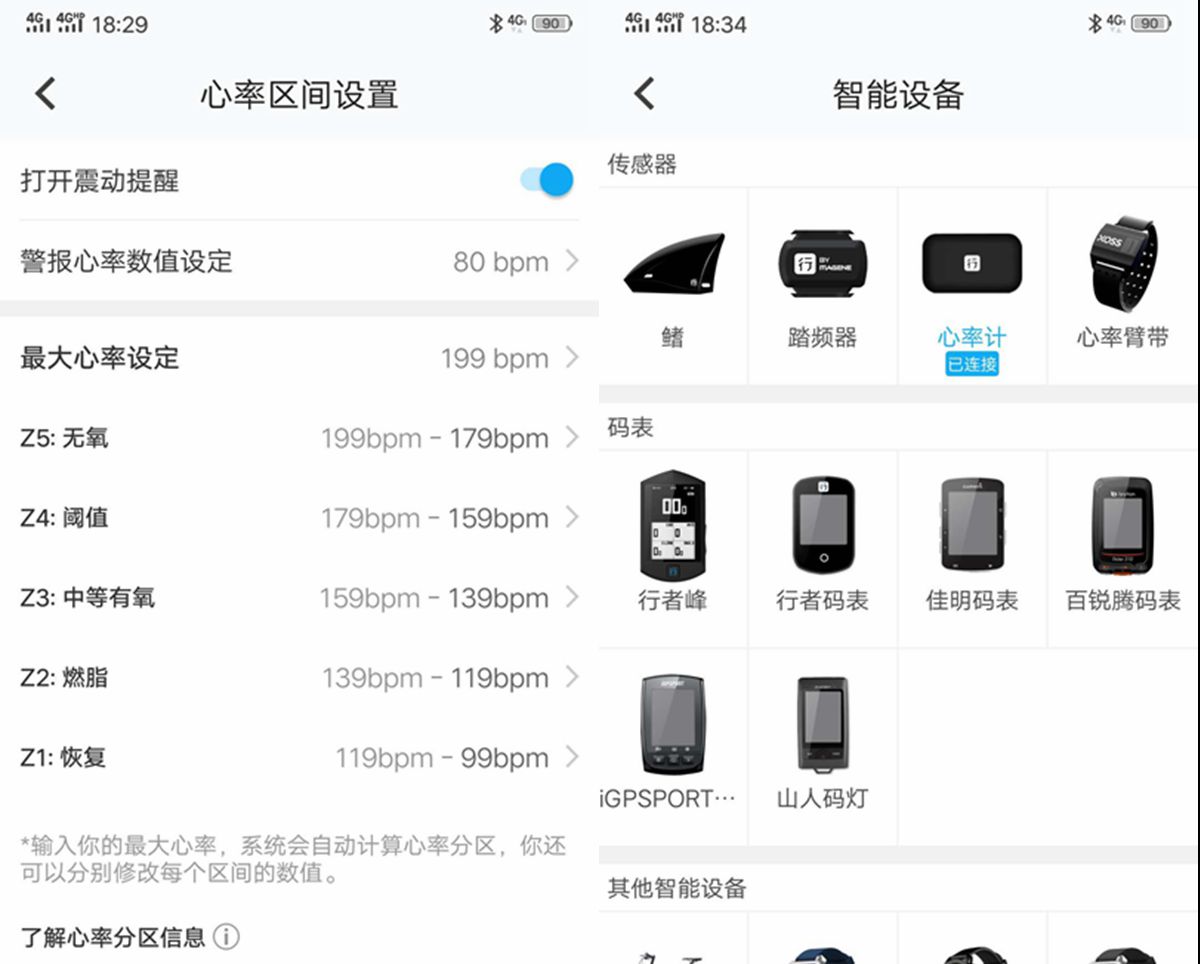This screenshot has height=964, width=1200.
Task: Edit the Z1: 恢复 zone
Action: tap(299, 758)
